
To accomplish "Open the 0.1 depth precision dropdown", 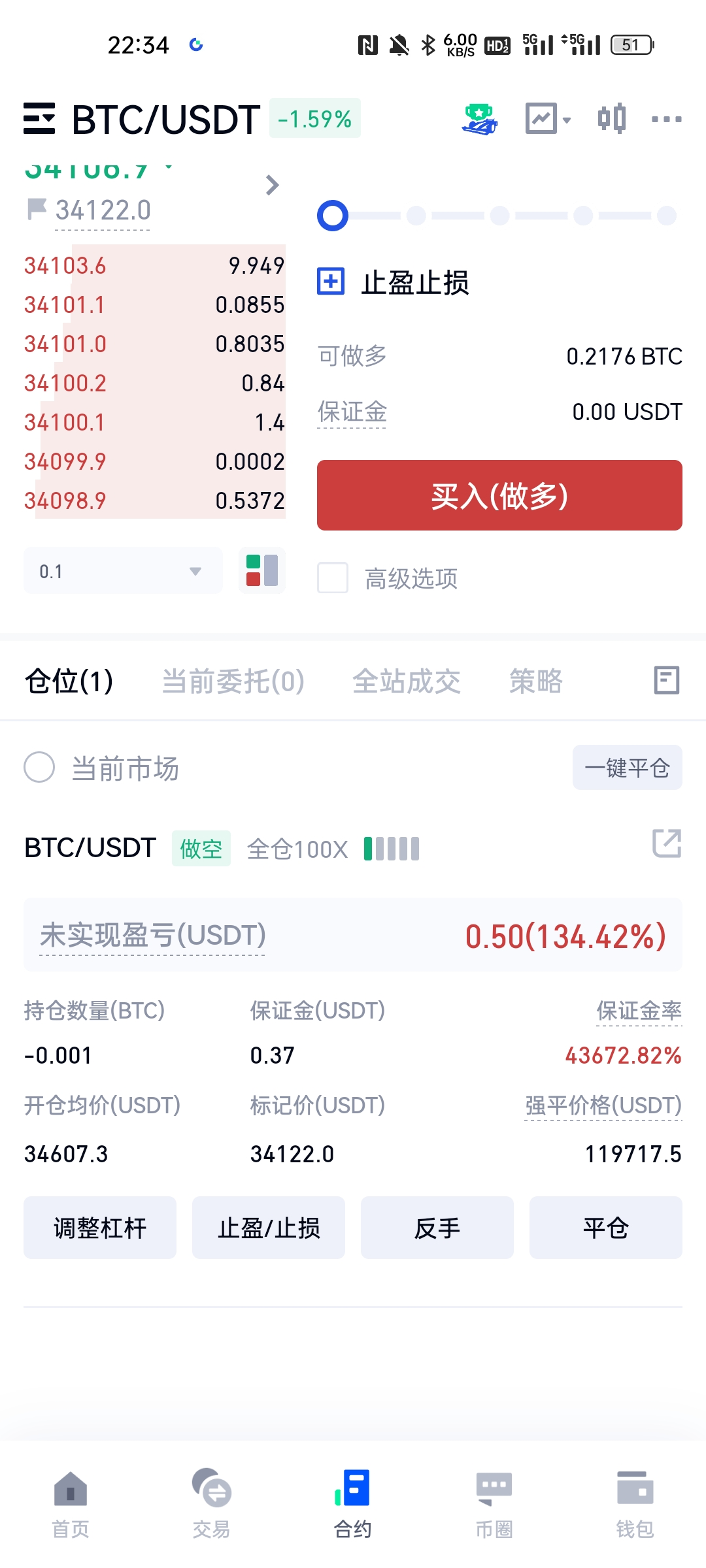I will (123, 571).
